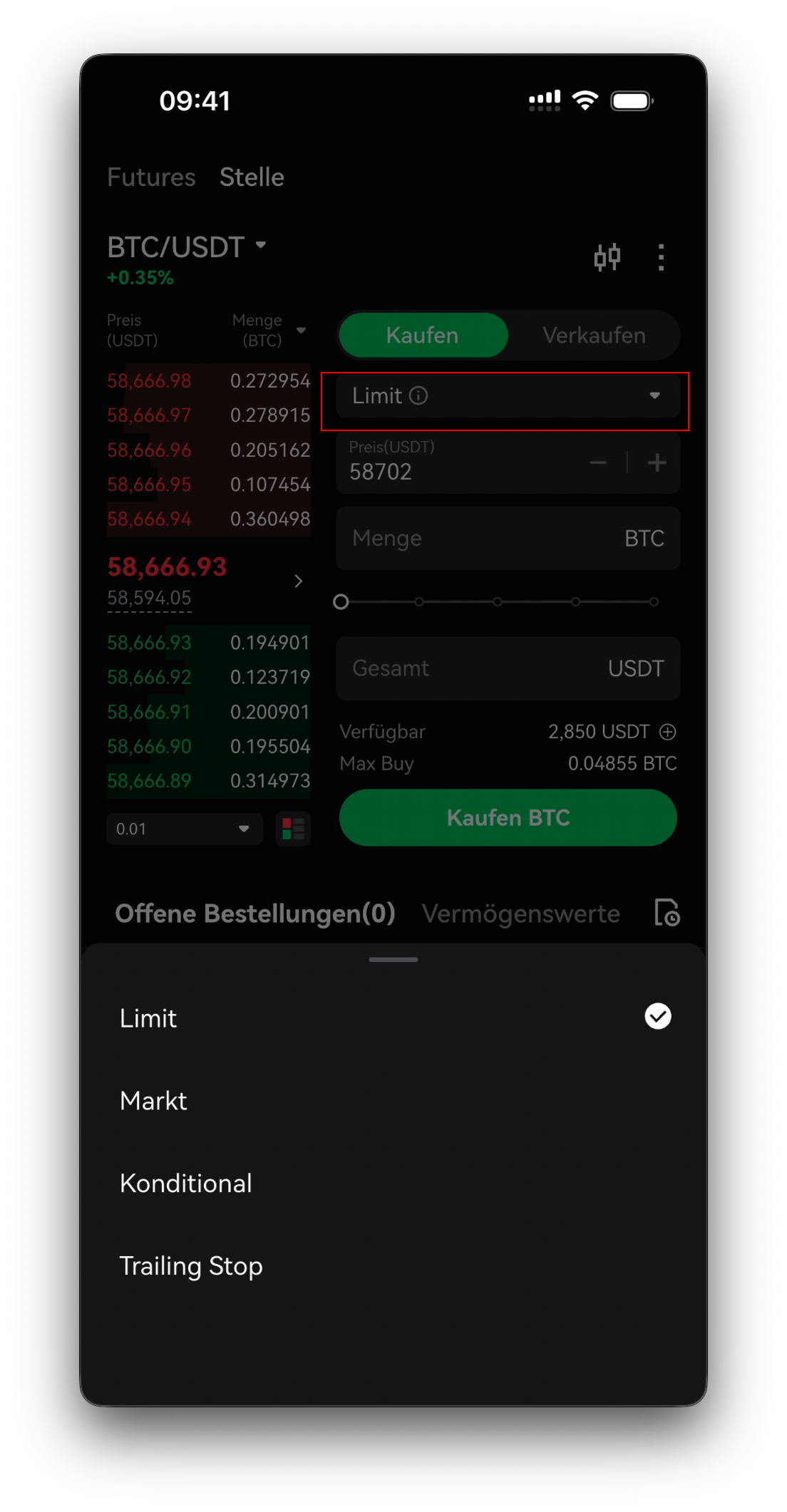Tap the Kaufen buy toggle
The width and height of the screenshot is (787, 1512).
423,336
